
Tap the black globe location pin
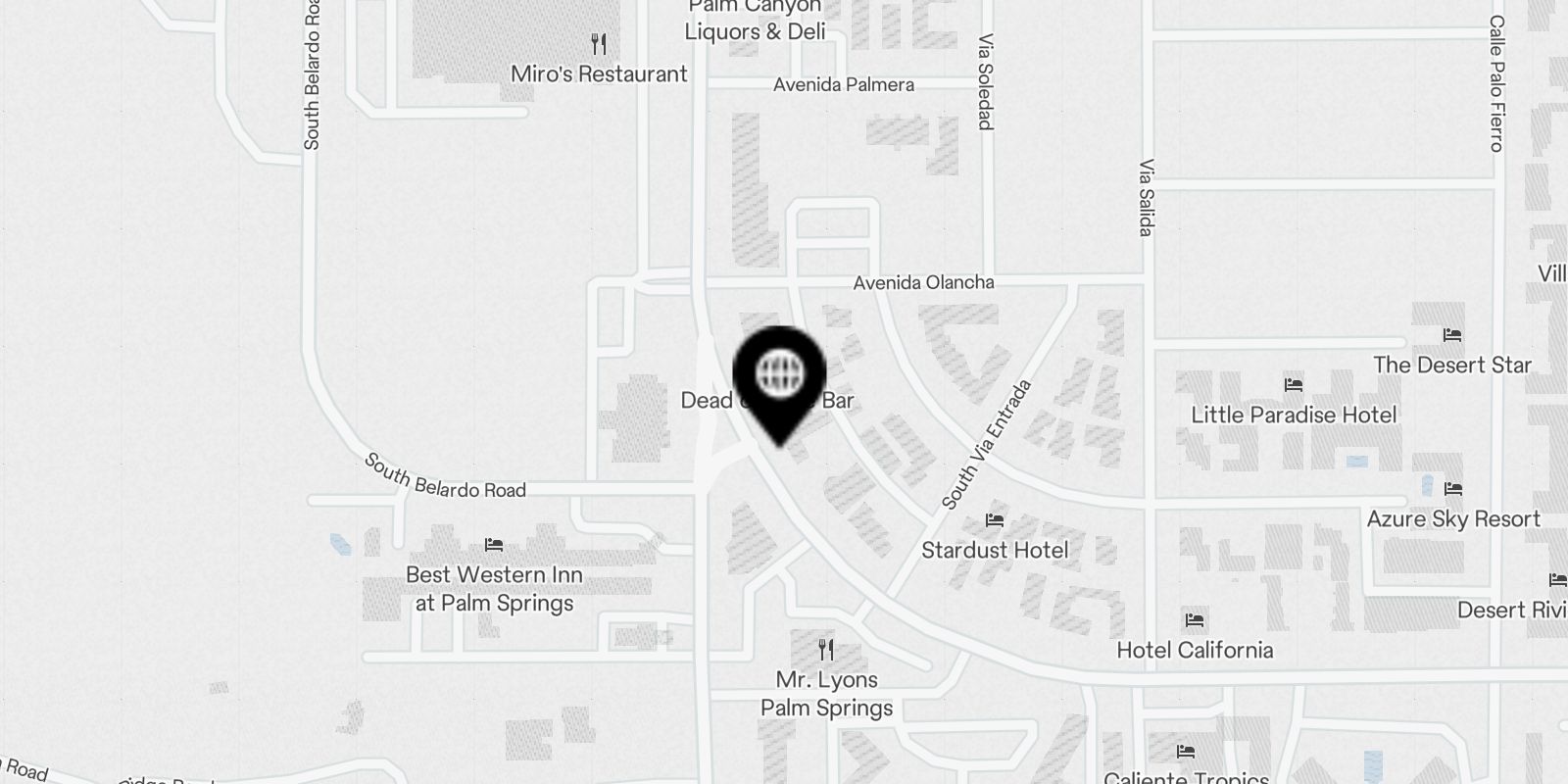coord(780,374)
